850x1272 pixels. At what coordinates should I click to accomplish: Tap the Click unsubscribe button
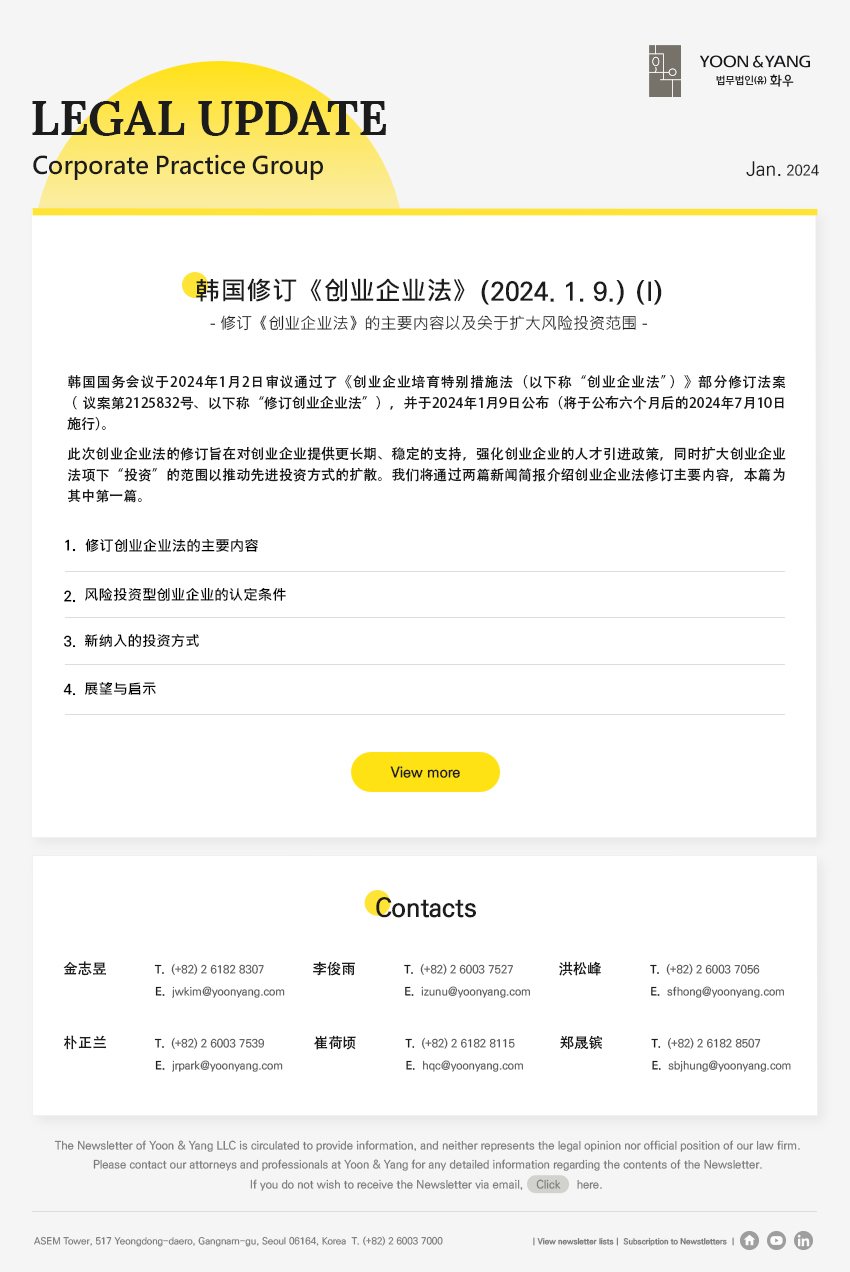click(x=548, y=1184)
